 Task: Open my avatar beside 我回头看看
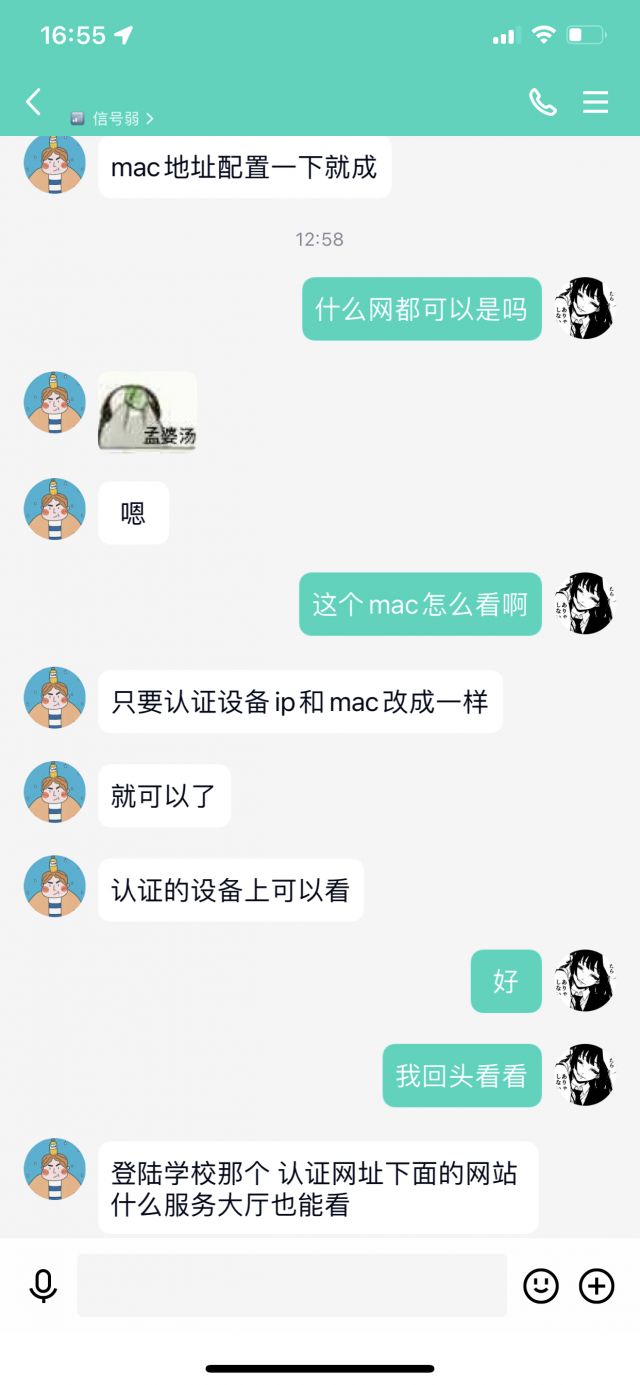584,1075
